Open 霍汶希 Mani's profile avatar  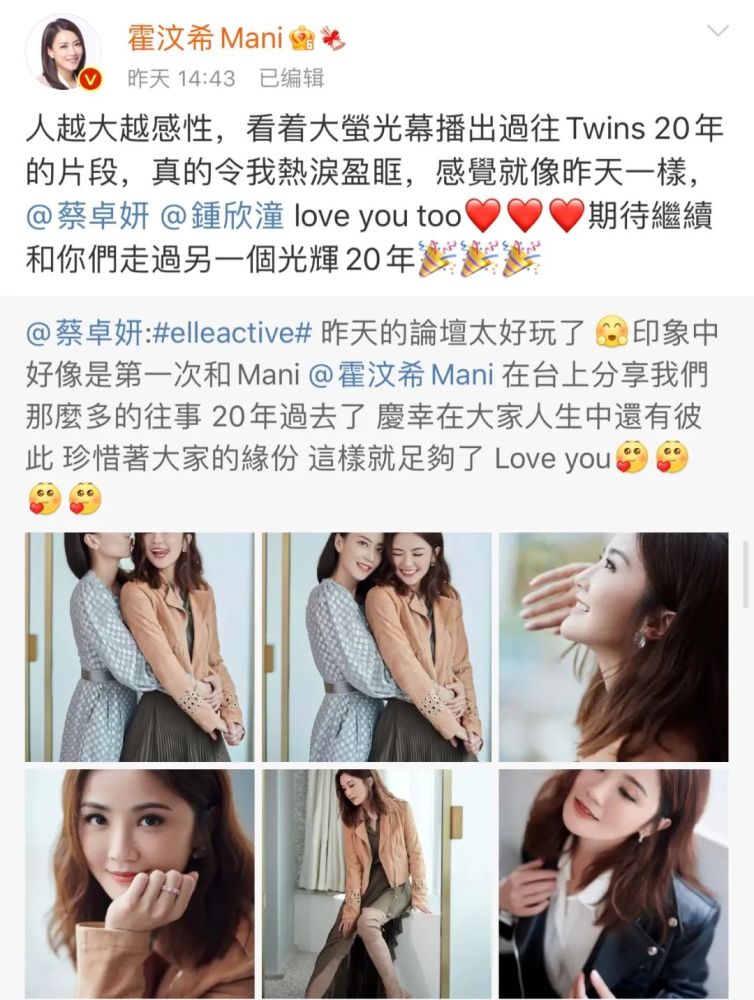(63, 52)
